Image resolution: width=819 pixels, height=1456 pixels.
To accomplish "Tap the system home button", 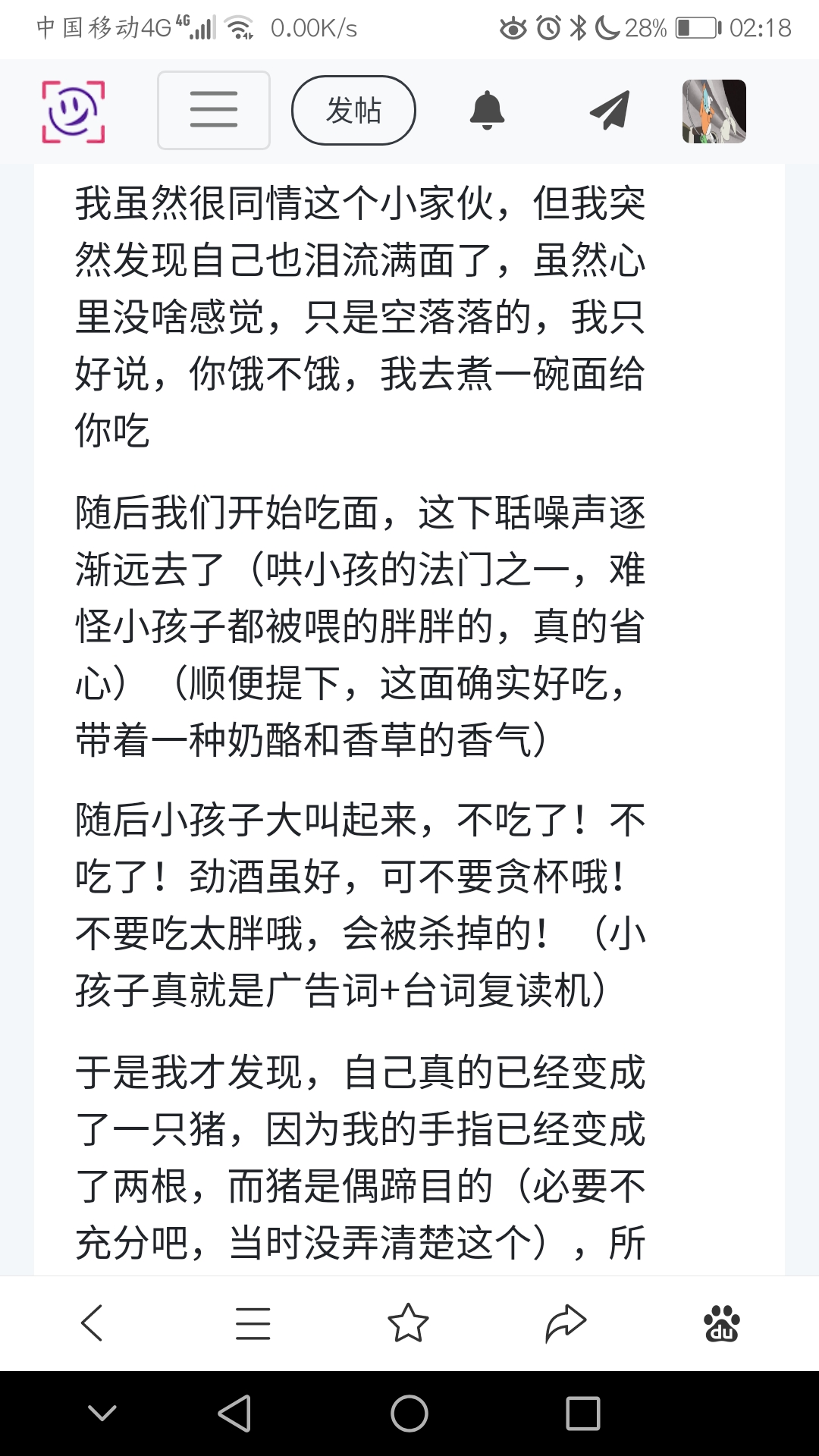I will pos(409,1414).
